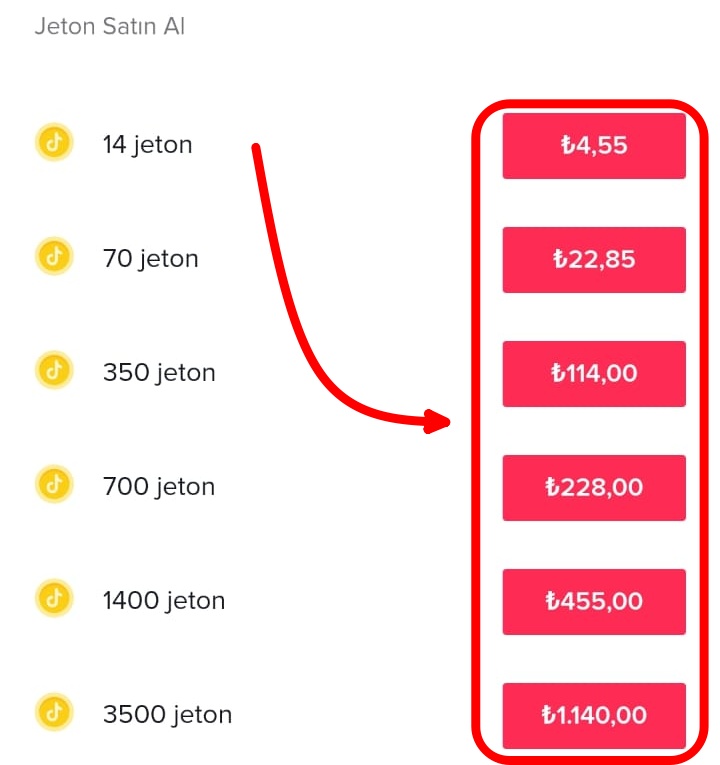Buy 70 jeton for ₺22,85
Viewport: 720px width, 765px height.
[594, 259]
